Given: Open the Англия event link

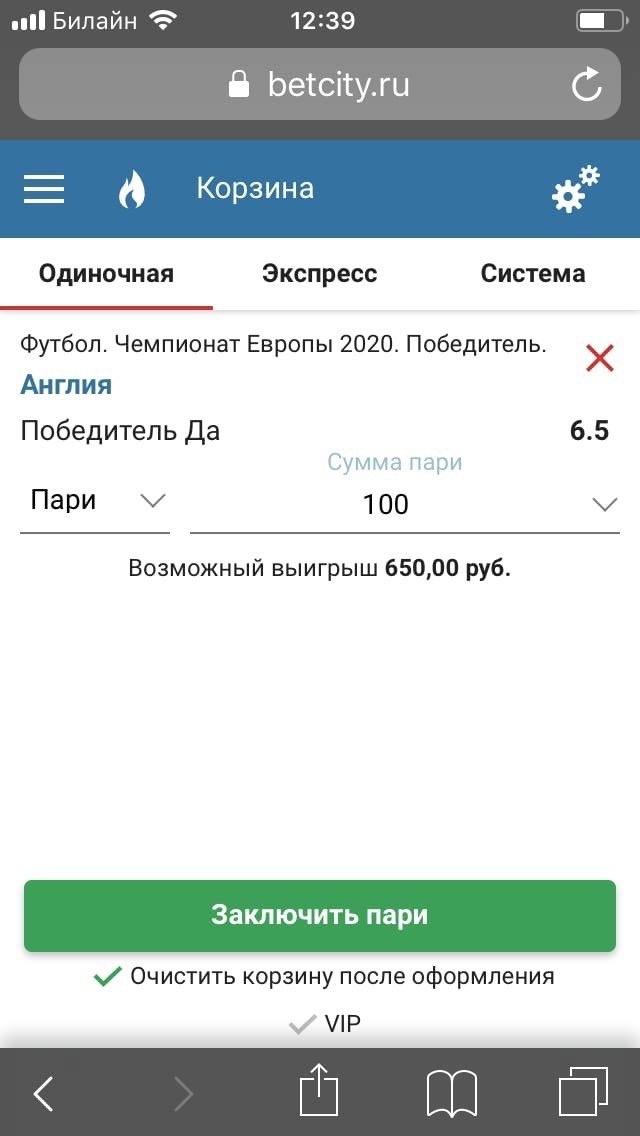Looking at the screenshot, I should click(66, 385).
